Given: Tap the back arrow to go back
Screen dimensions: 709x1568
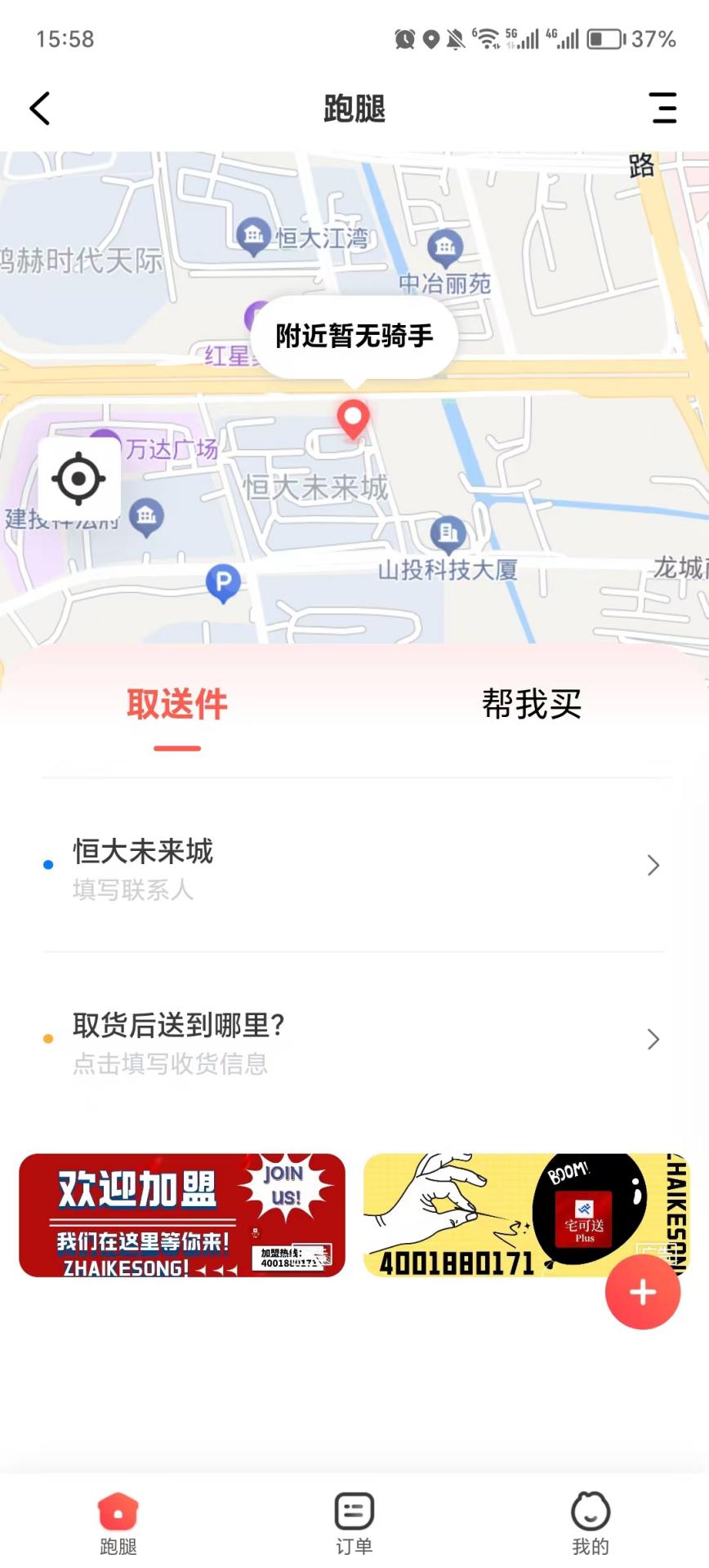Looking at the screenshot, I should [40, 108].
